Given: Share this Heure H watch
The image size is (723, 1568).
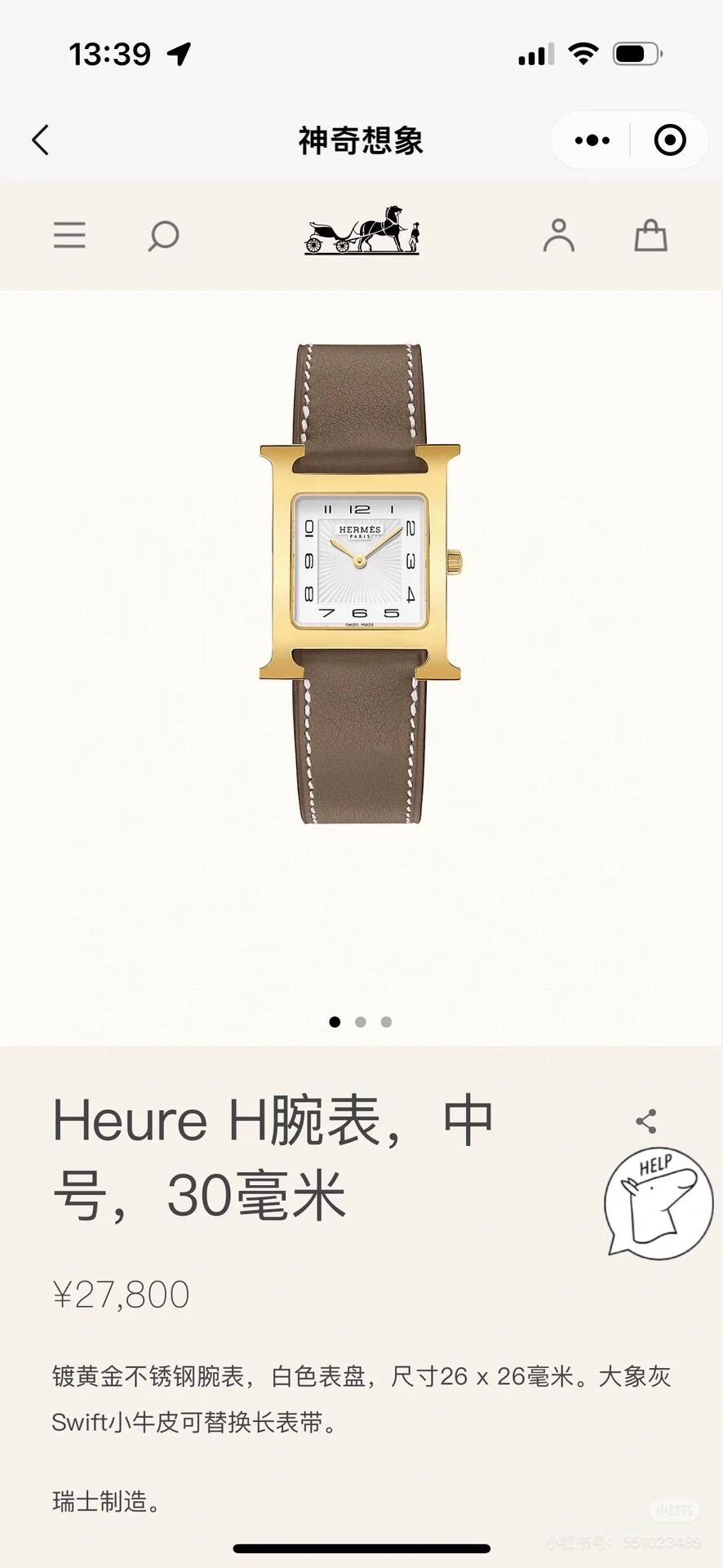Looking at the screenshot, I should [645, 1122].
